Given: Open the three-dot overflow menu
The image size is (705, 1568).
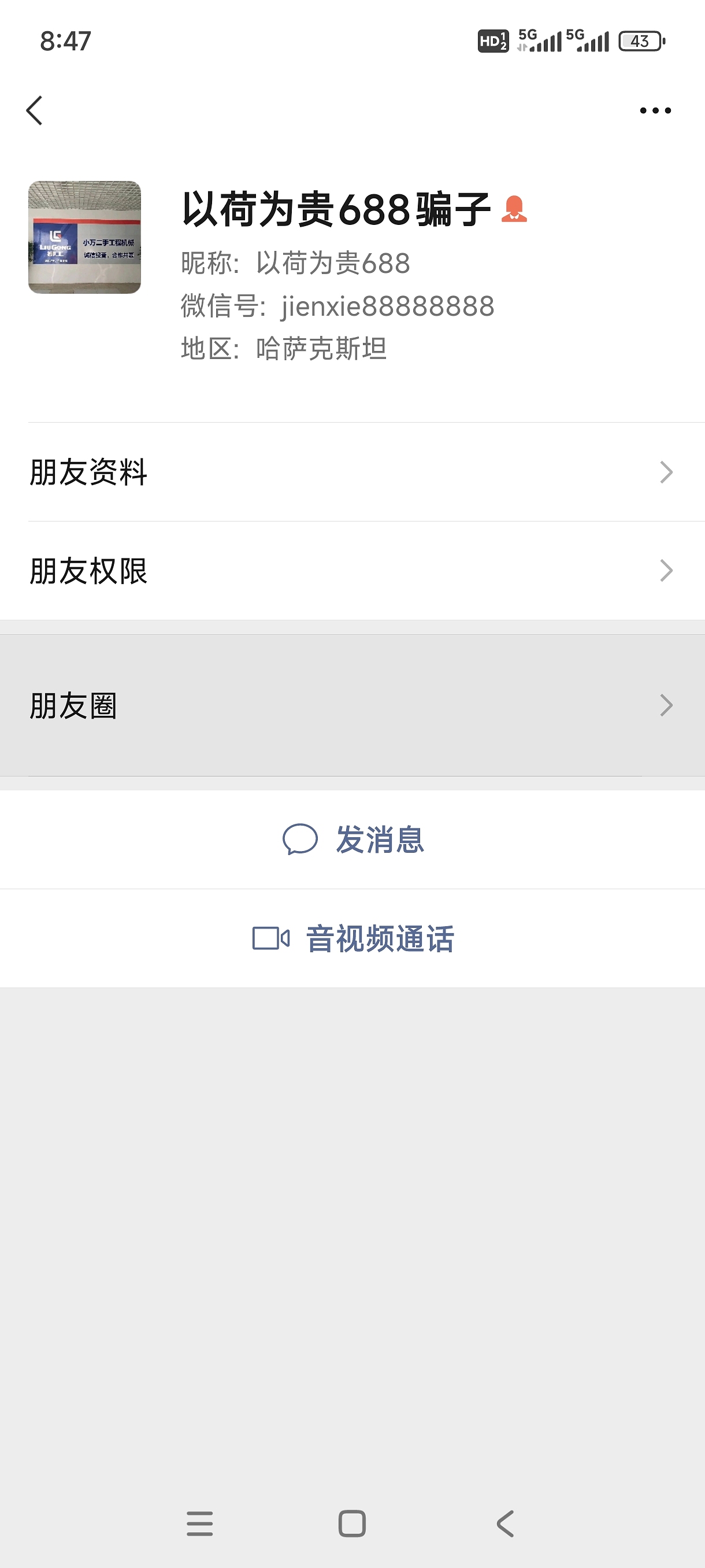Looking at the screenshot, I should [655, 111].
